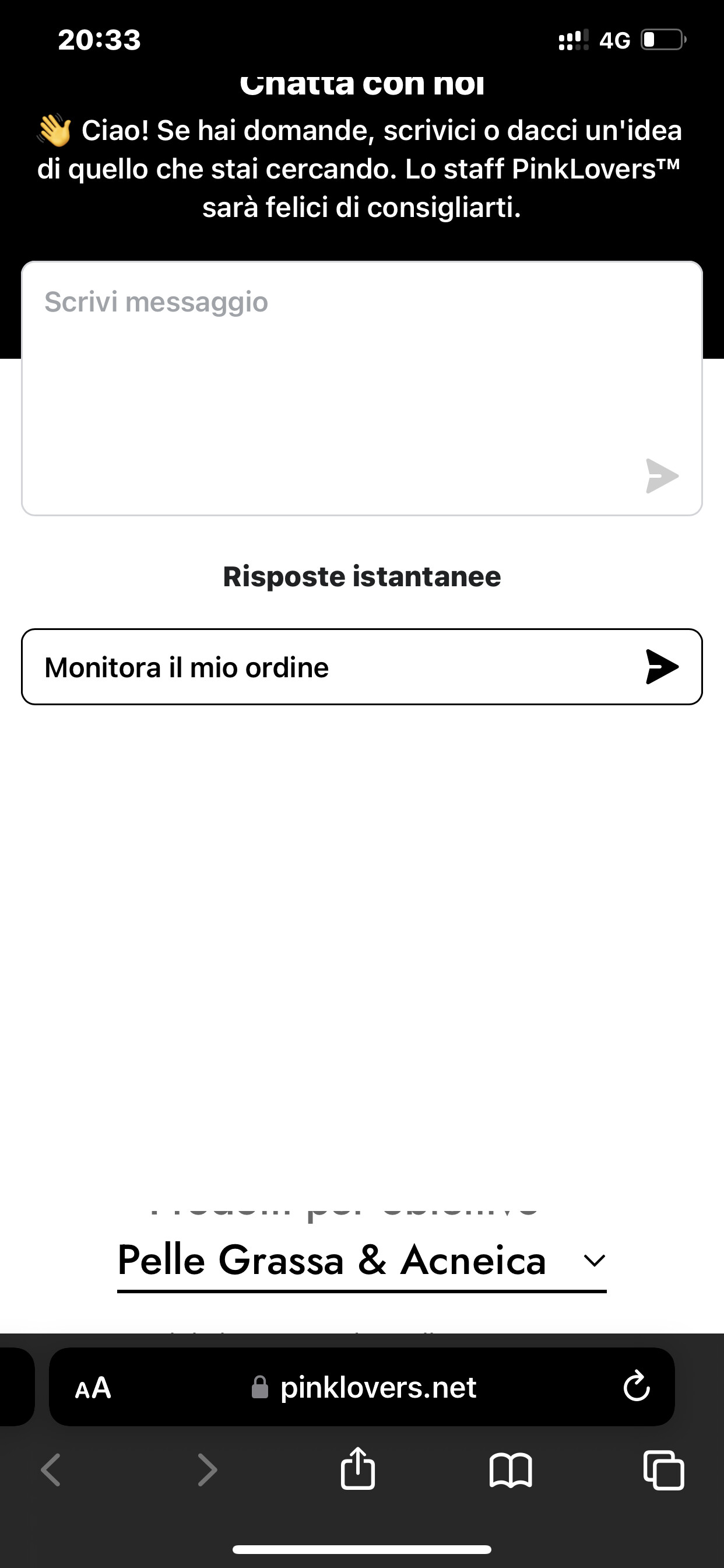This screenshot has height=1568, width=724.
Task: Open Safari bookmarks
Action: coord(511,1470)
